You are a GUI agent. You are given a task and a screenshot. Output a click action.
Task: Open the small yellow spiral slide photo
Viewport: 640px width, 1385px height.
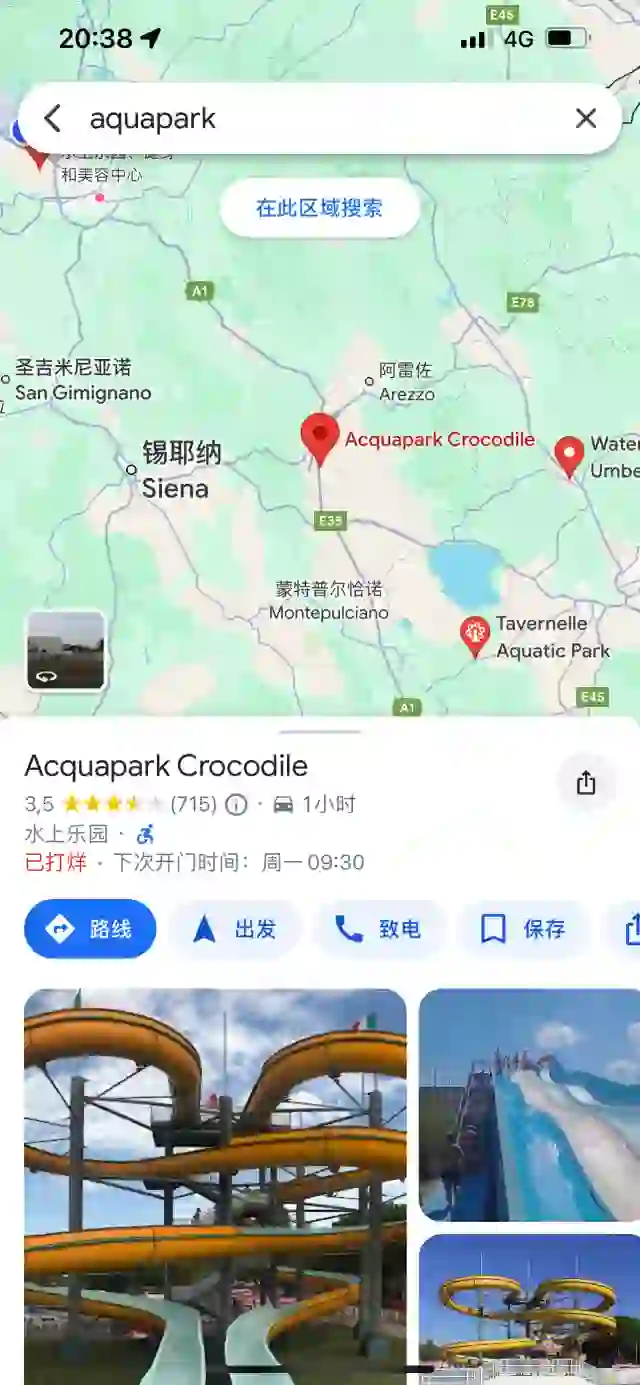pos(529,1305)
